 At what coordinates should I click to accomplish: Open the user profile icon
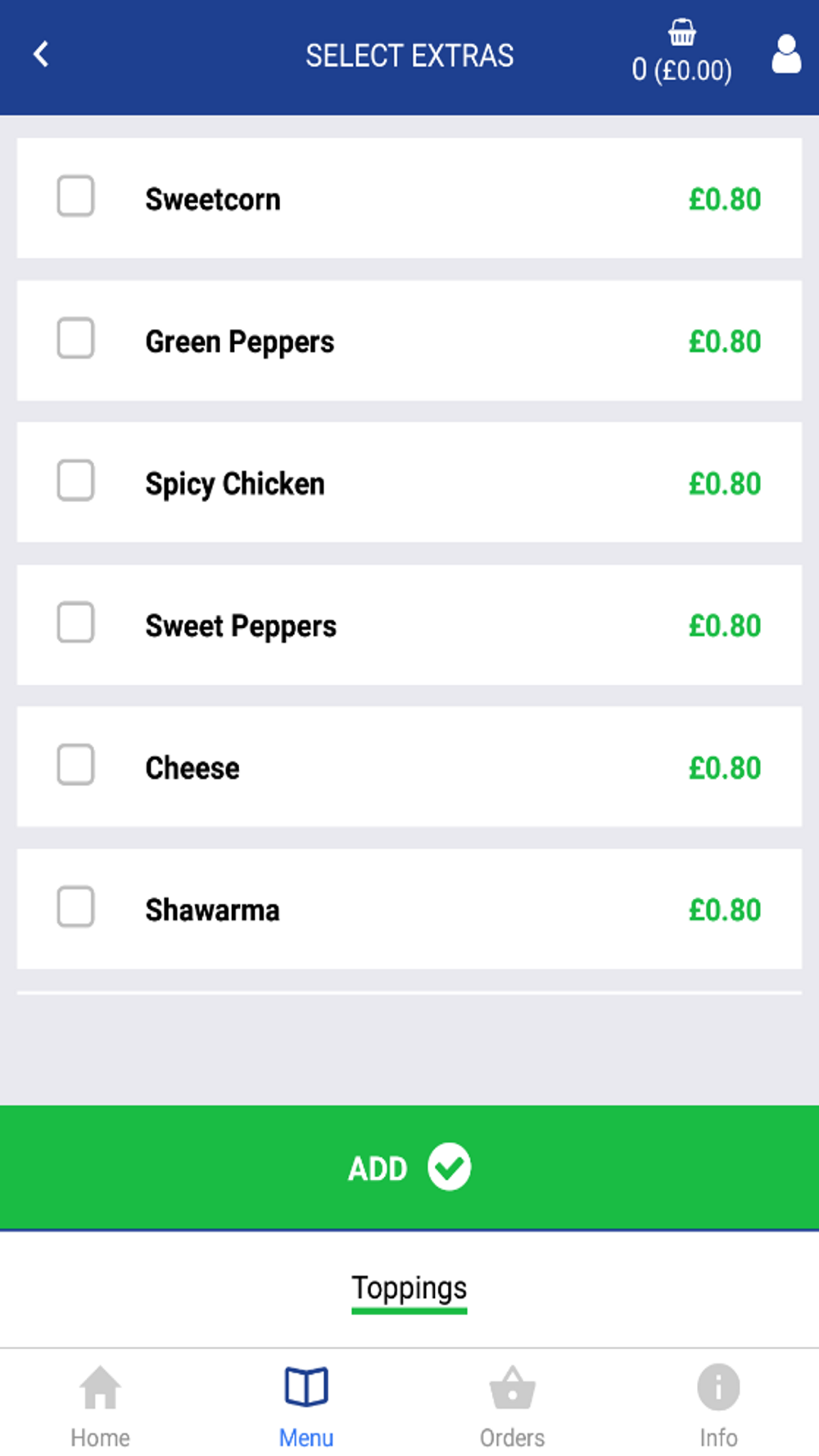[786, 54]
